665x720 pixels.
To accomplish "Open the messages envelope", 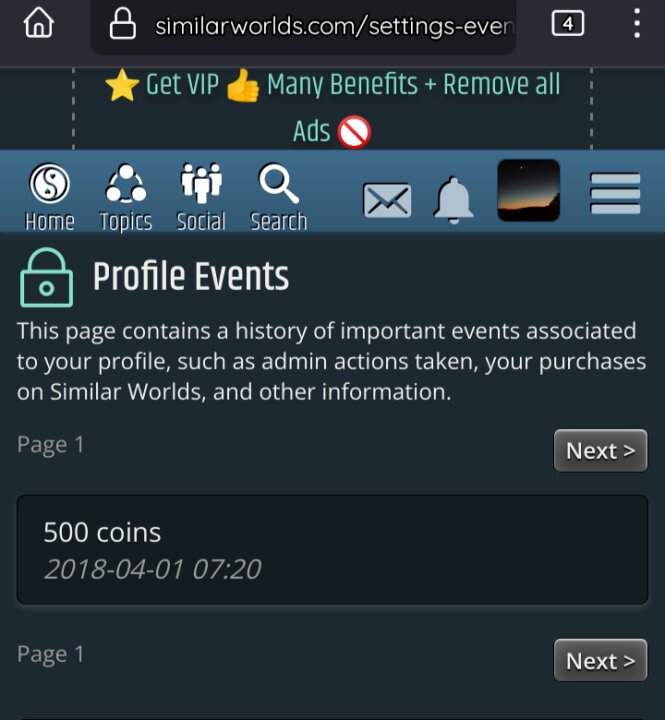I will pos(386,200).
